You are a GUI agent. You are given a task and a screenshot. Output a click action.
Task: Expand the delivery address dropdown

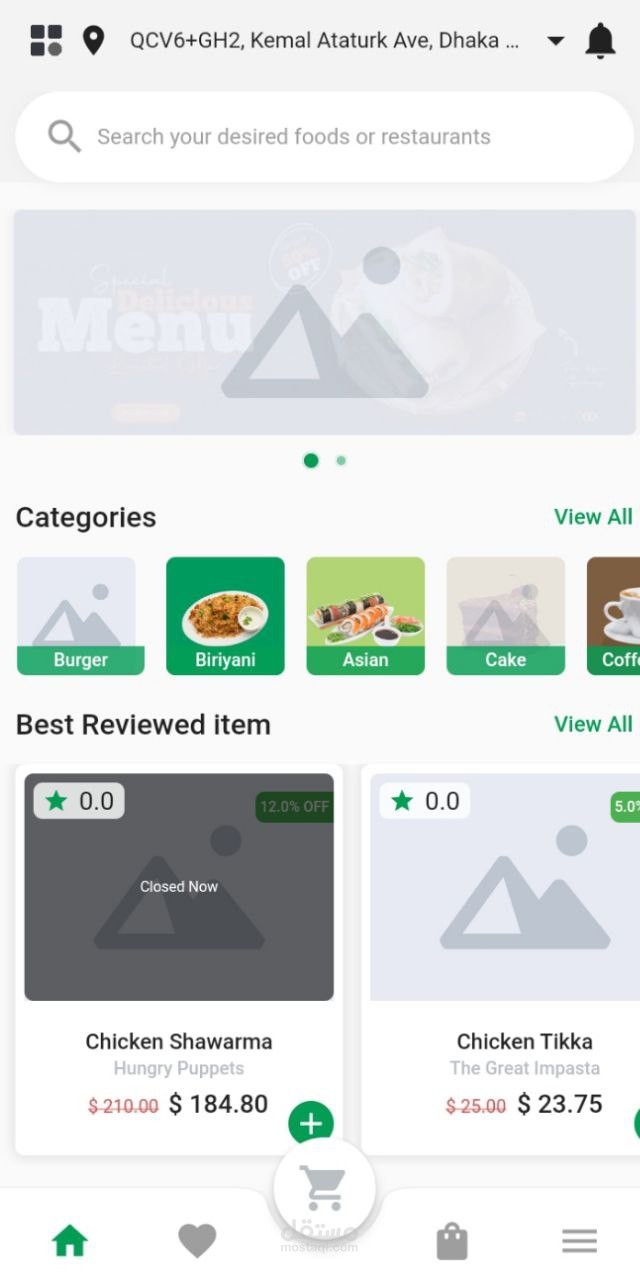pos(555,41)
